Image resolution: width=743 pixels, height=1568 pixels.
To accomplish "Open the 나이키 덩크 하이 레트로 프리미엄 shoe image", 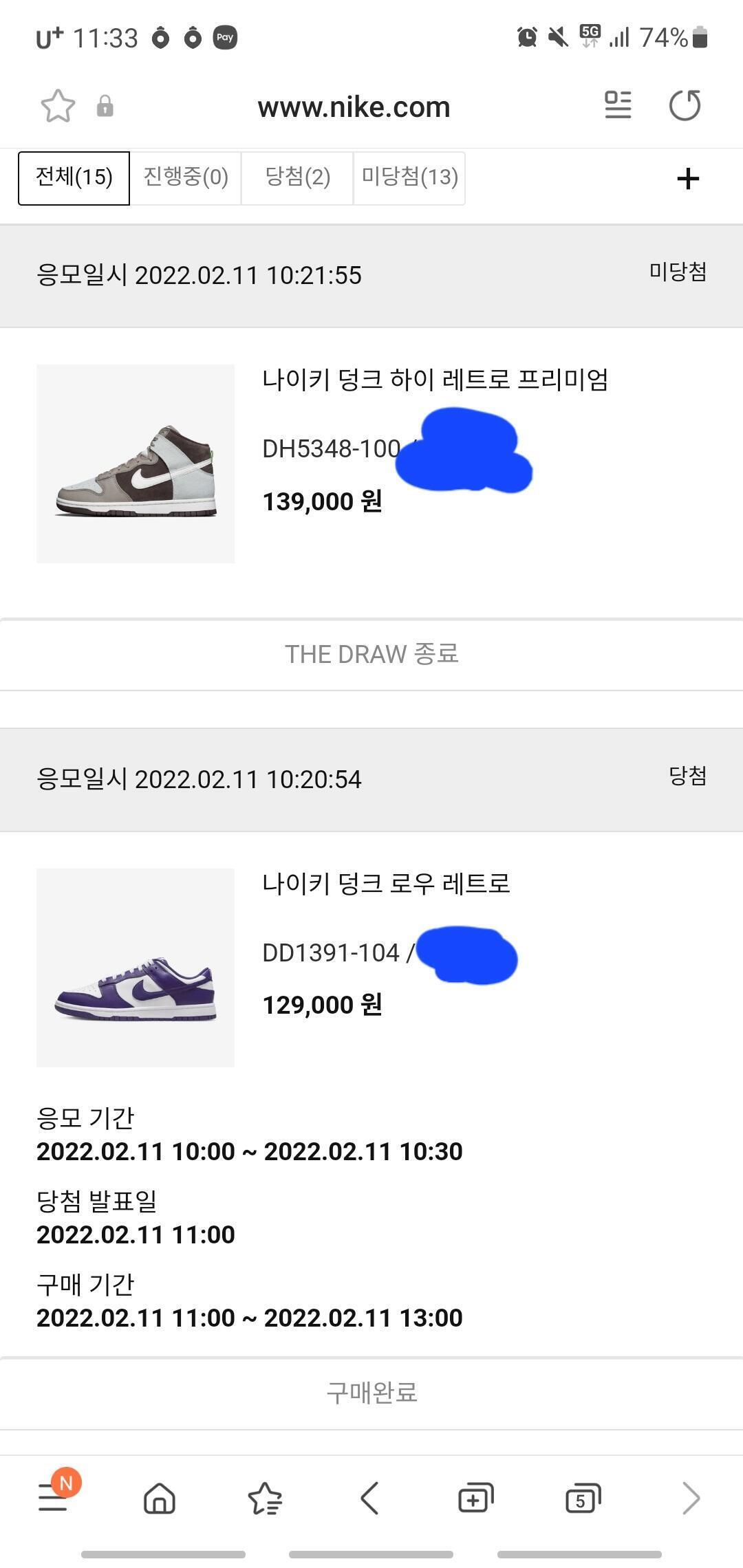I will pyautogui.click(x=136, y=464).
